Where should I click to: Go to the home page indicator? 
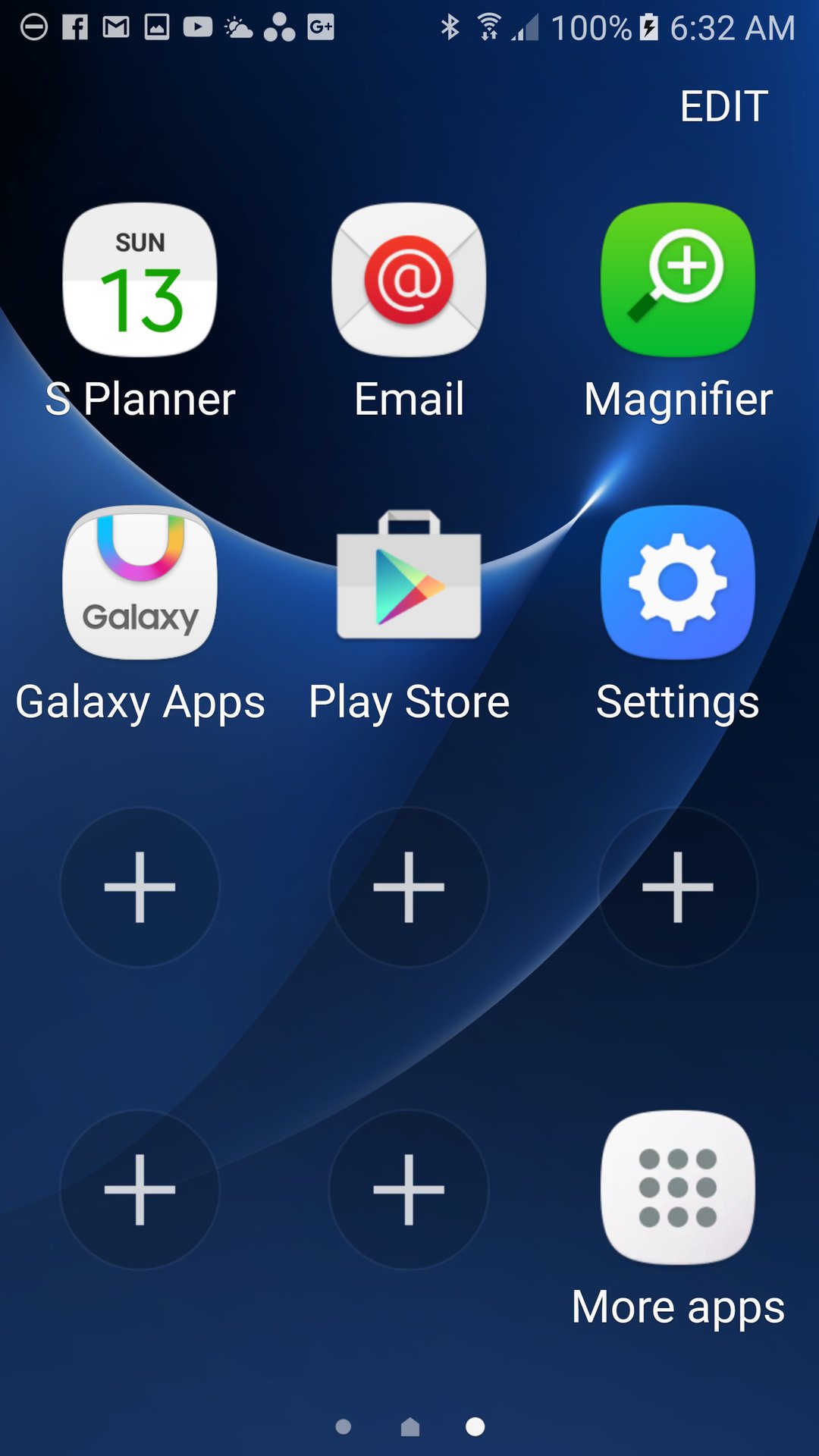tap(409, 1427)
